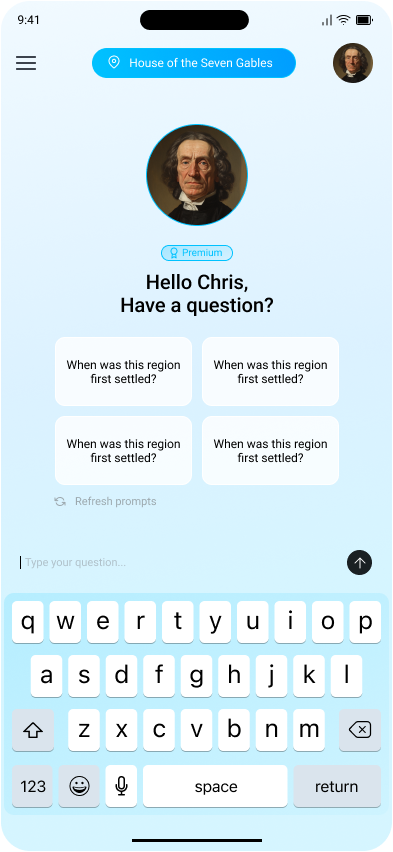Tap the Premium badge
Screen dimensions: 393x852
(x=197, y=253)
